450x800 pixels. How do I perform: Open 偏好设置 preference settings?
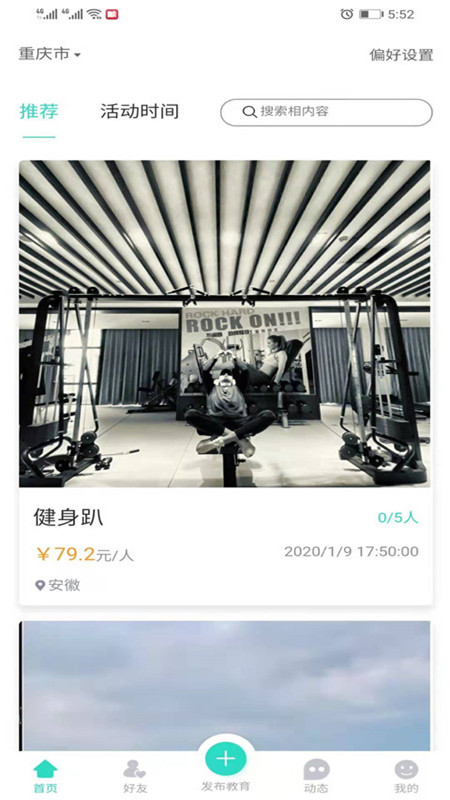[401, 55]
